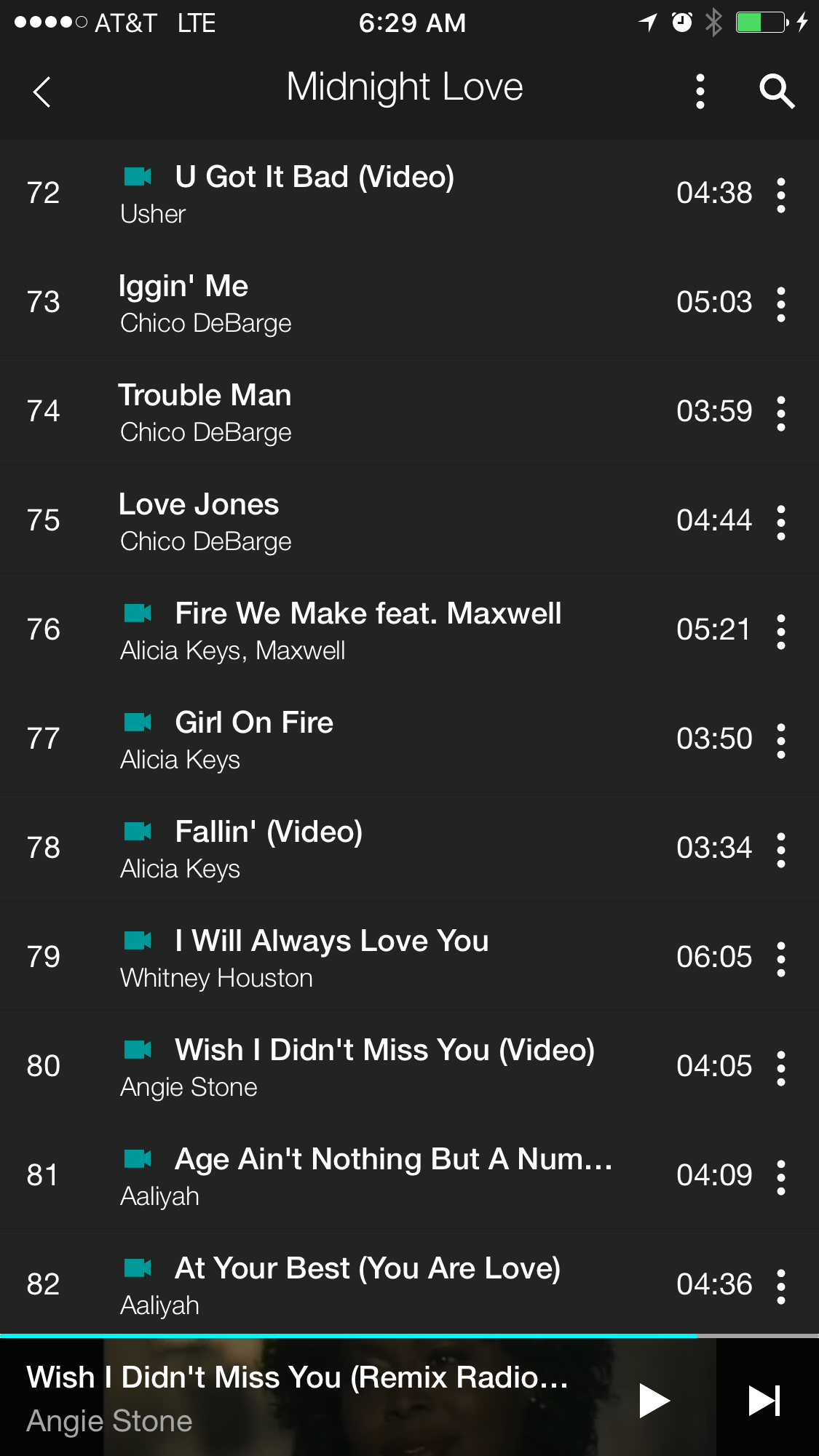
Task: Open options for At Your Best
Action: tap(780, 1286)
